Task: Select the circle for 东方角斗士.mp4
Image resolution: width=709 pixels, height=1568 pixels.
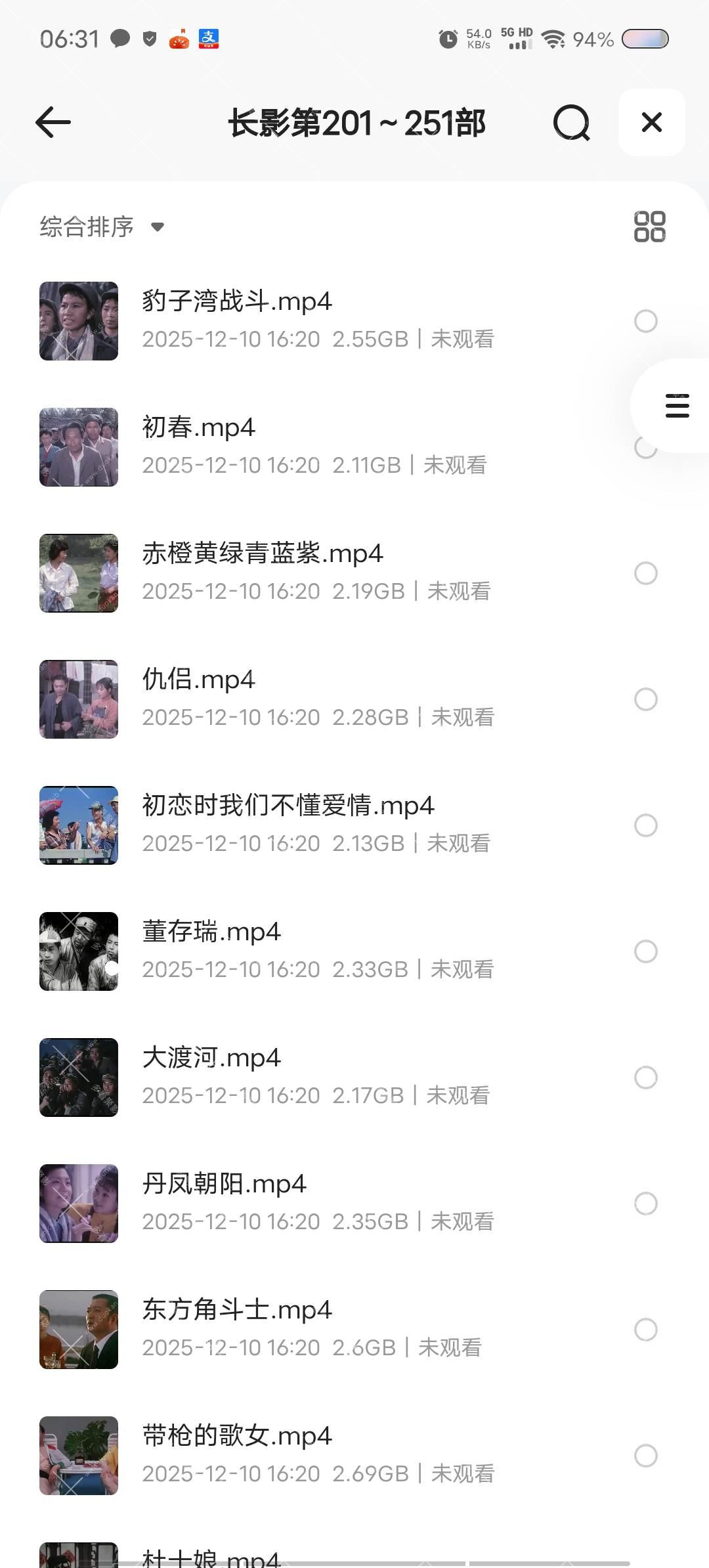Action: (645, 1330)
